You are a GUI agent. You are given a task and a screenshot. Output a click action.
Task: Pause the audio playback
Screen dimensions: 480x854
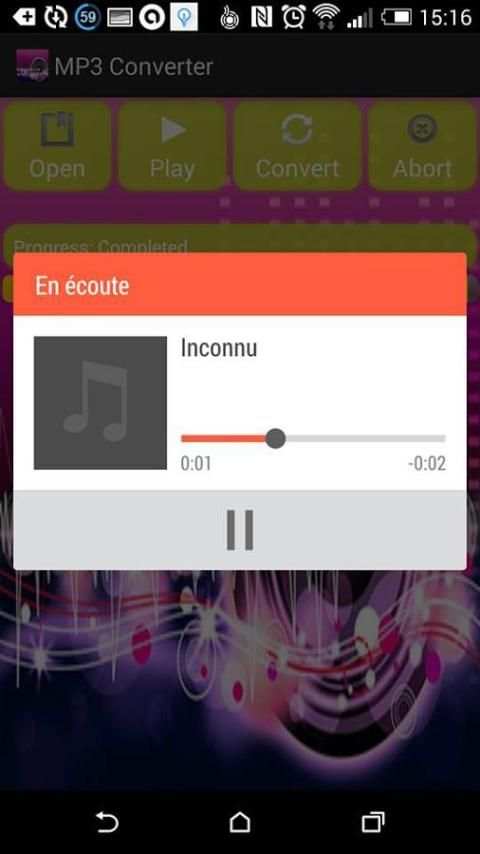click(240, 529)
